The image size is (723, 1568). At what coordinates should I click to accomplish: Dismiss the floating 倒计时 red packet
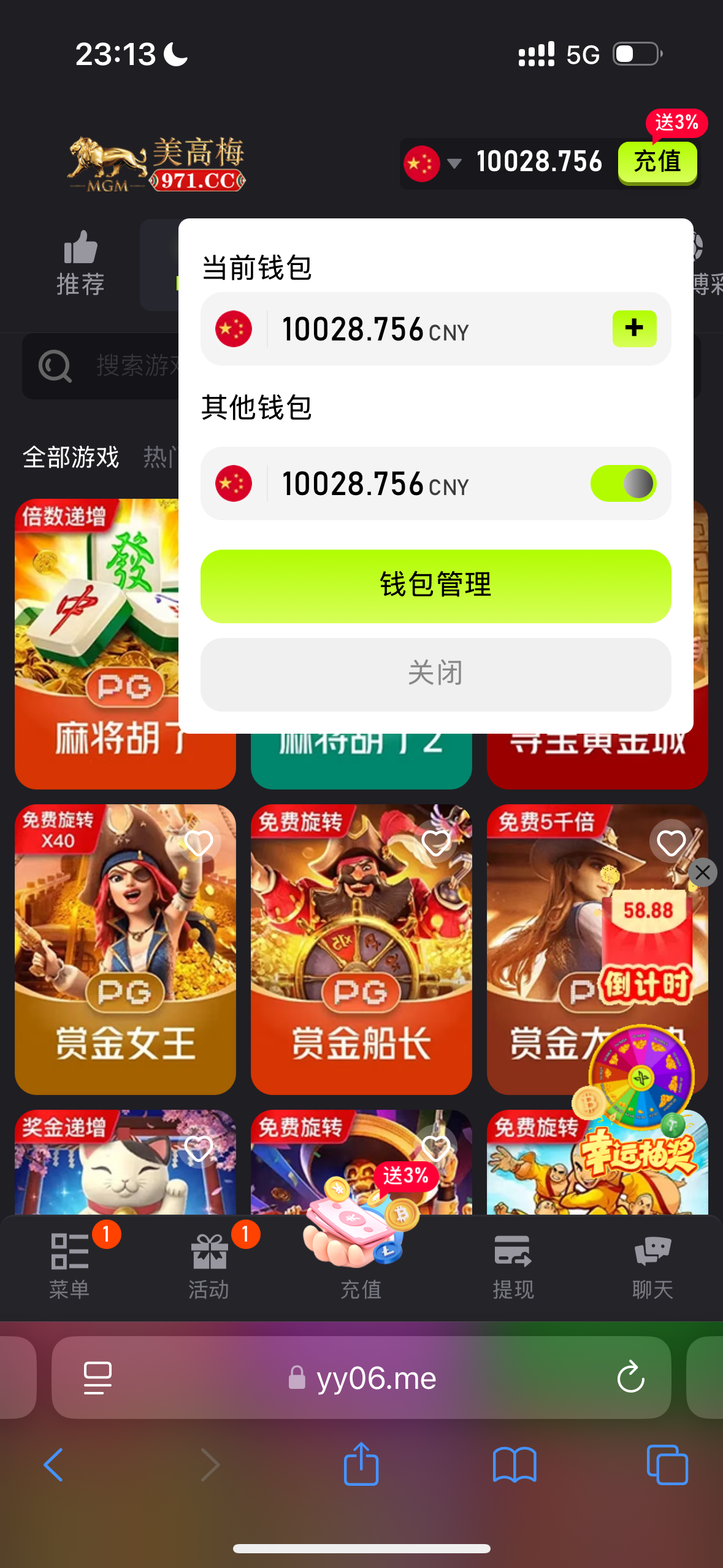703,872
